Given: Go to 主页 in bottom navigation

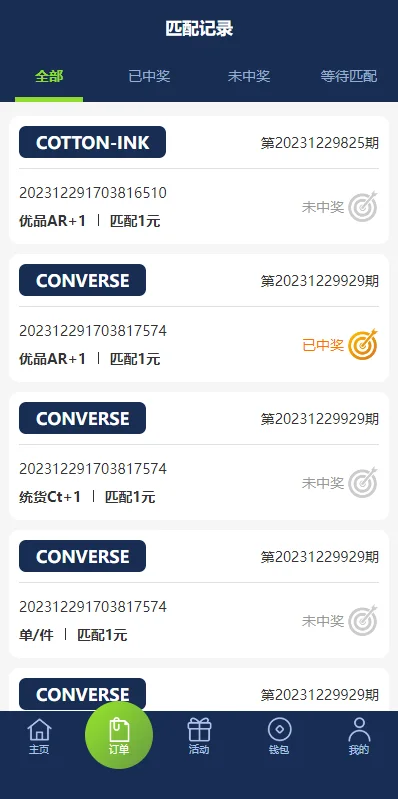Looking at the screenshot, I should (39, 736).
